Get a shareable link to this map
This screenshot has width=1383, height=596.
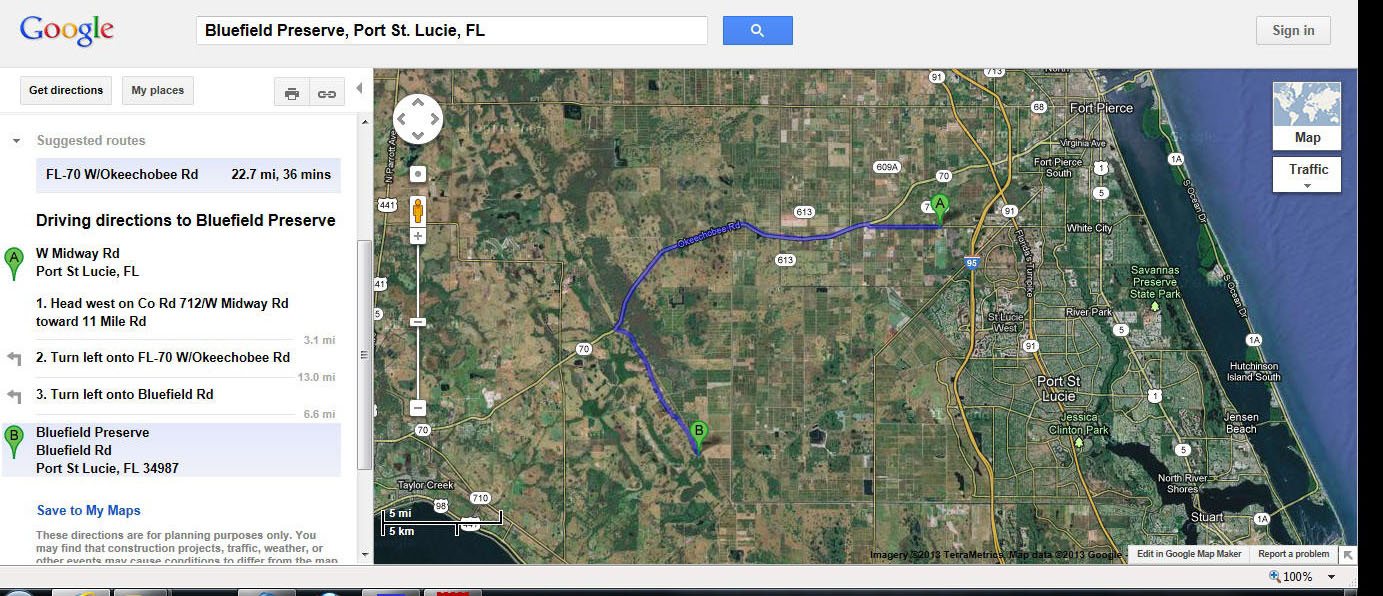pyautogui.click(x=327, y=93)
